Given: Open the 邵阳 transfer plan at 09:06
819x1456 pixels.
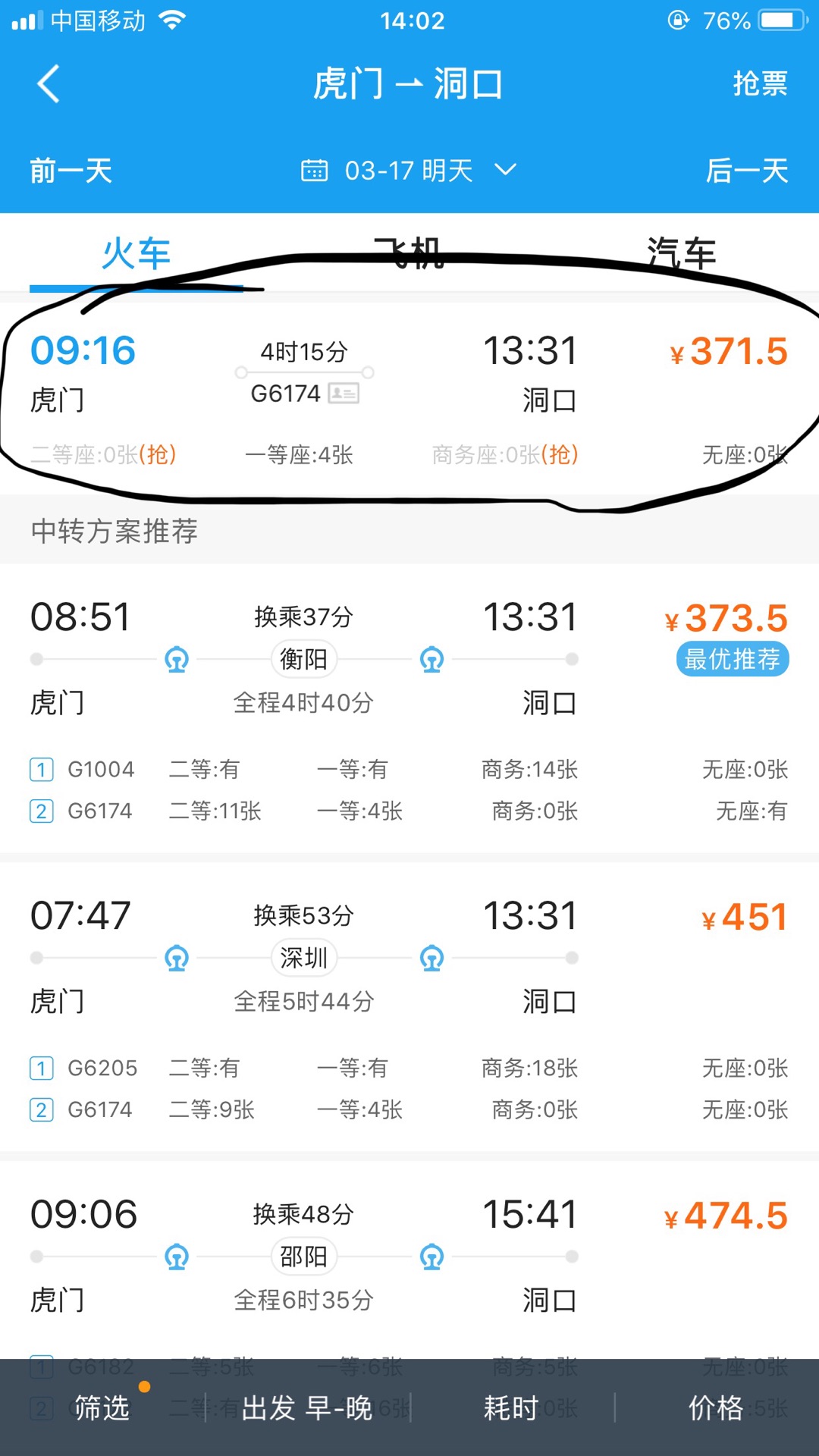Looking at the screenshot, I should [x=409, y=1259].
